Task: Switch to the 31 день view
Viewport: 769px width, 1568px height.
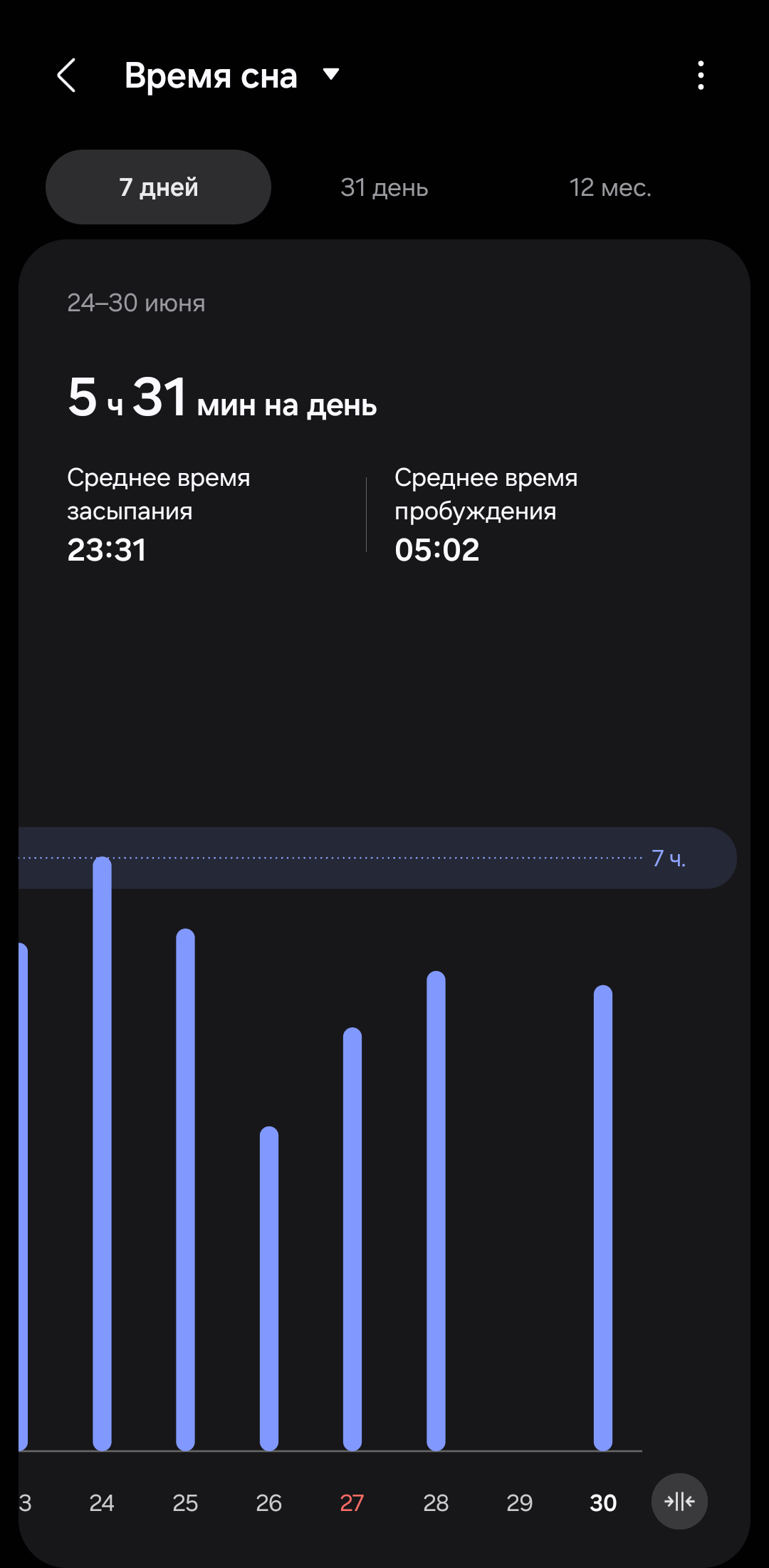Action: click(384, 187)
